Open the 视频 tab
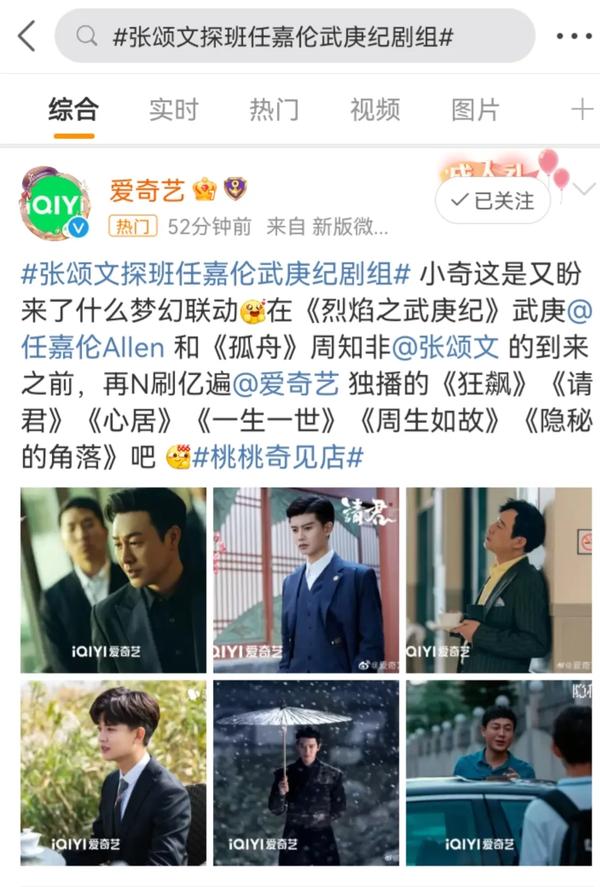 pos(375,109)
